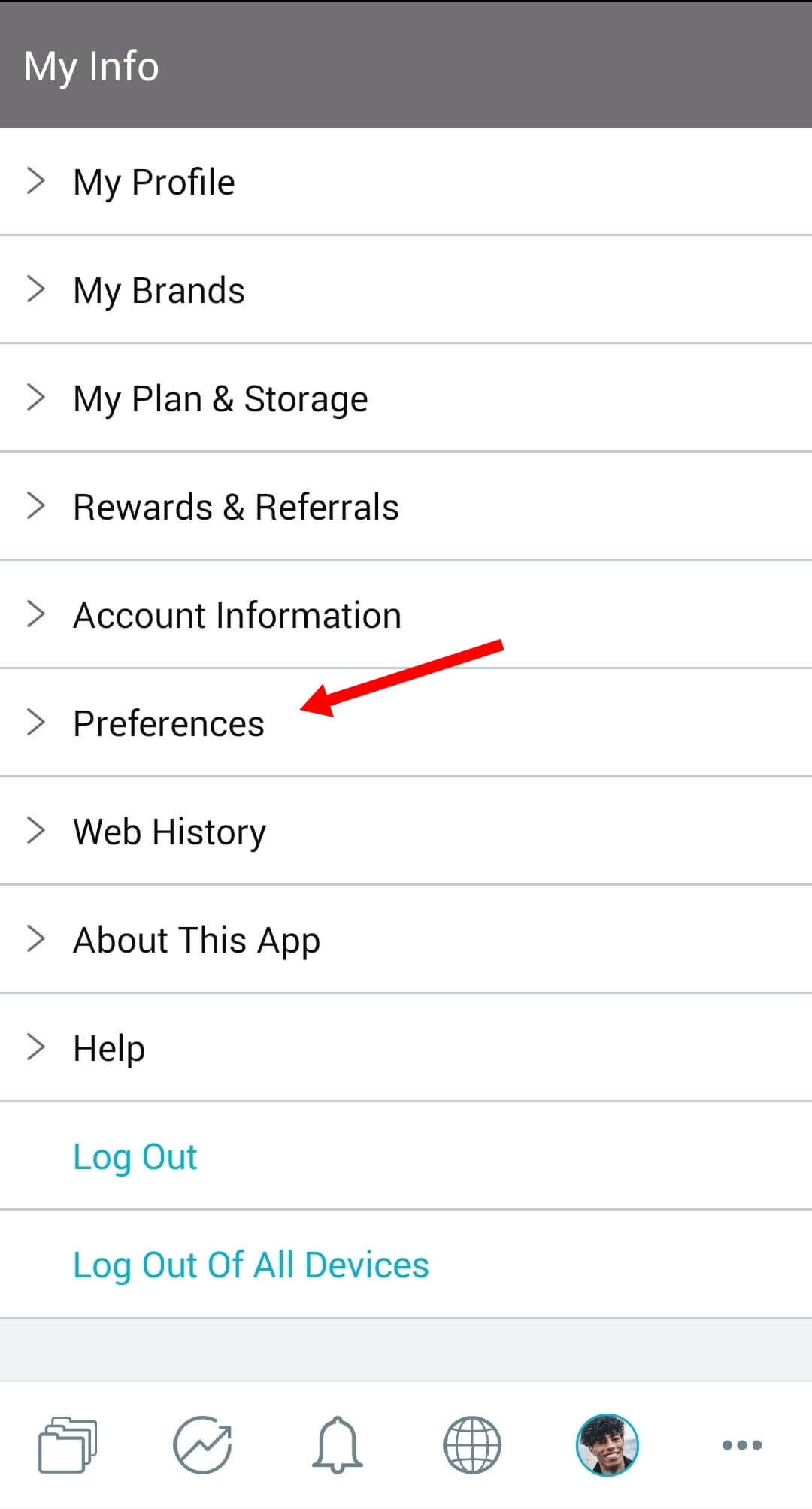Open the My Brands row

[406, 289]
